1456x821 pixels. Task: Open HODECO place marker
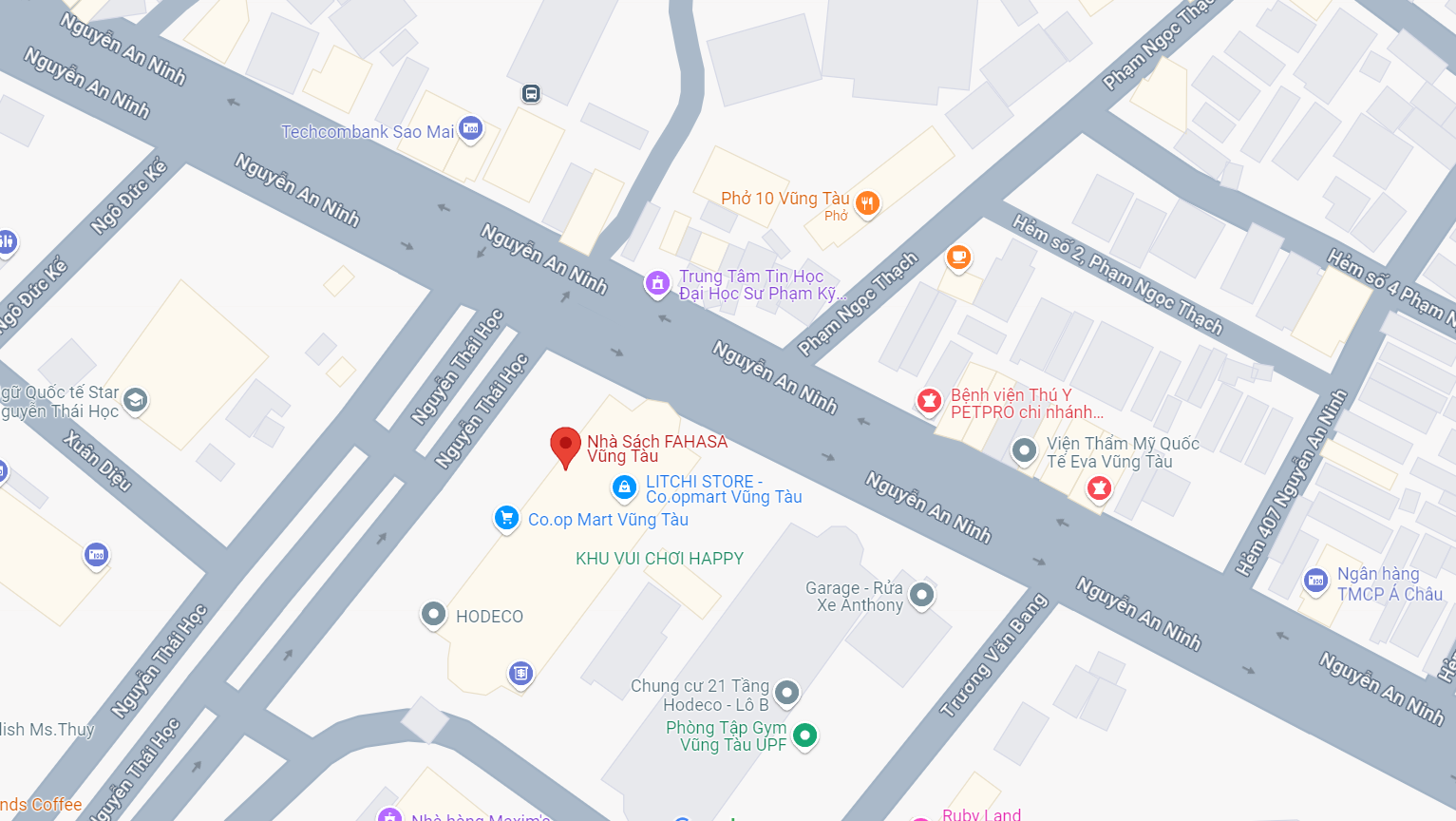433,615
